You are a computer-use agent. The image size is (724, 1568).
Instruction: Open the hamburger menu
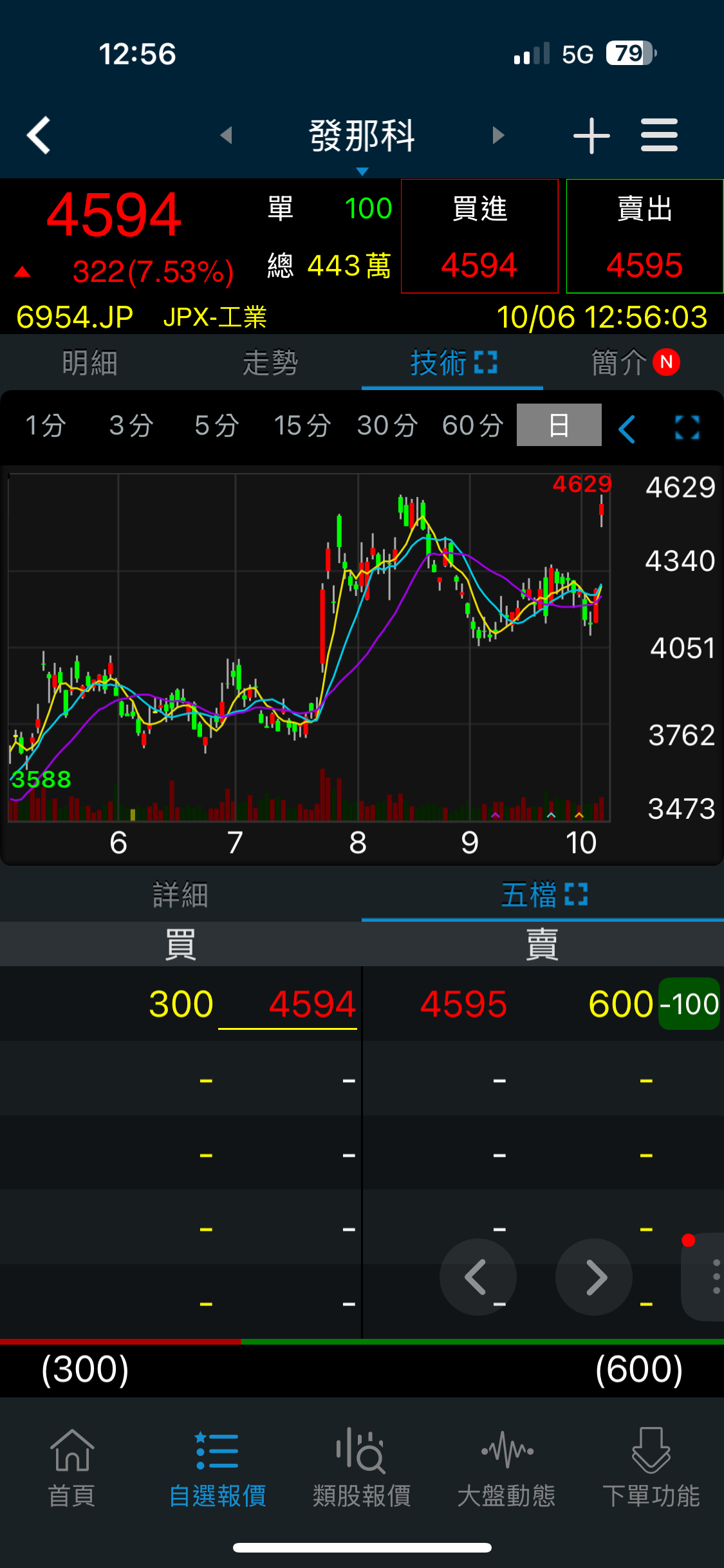[659, 135]
